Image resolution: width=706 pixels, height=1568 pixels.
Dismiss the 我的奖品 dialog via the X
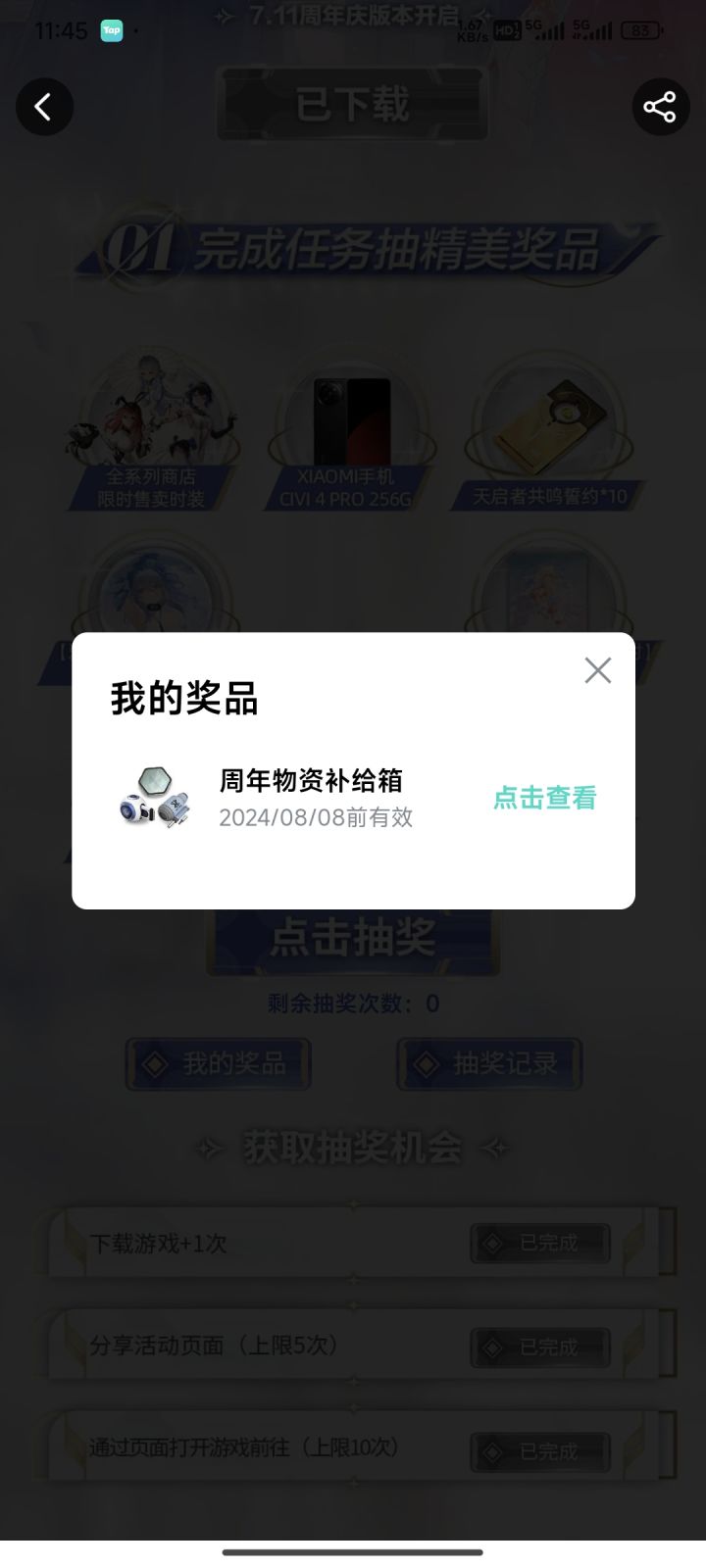[x=598, y=670]
